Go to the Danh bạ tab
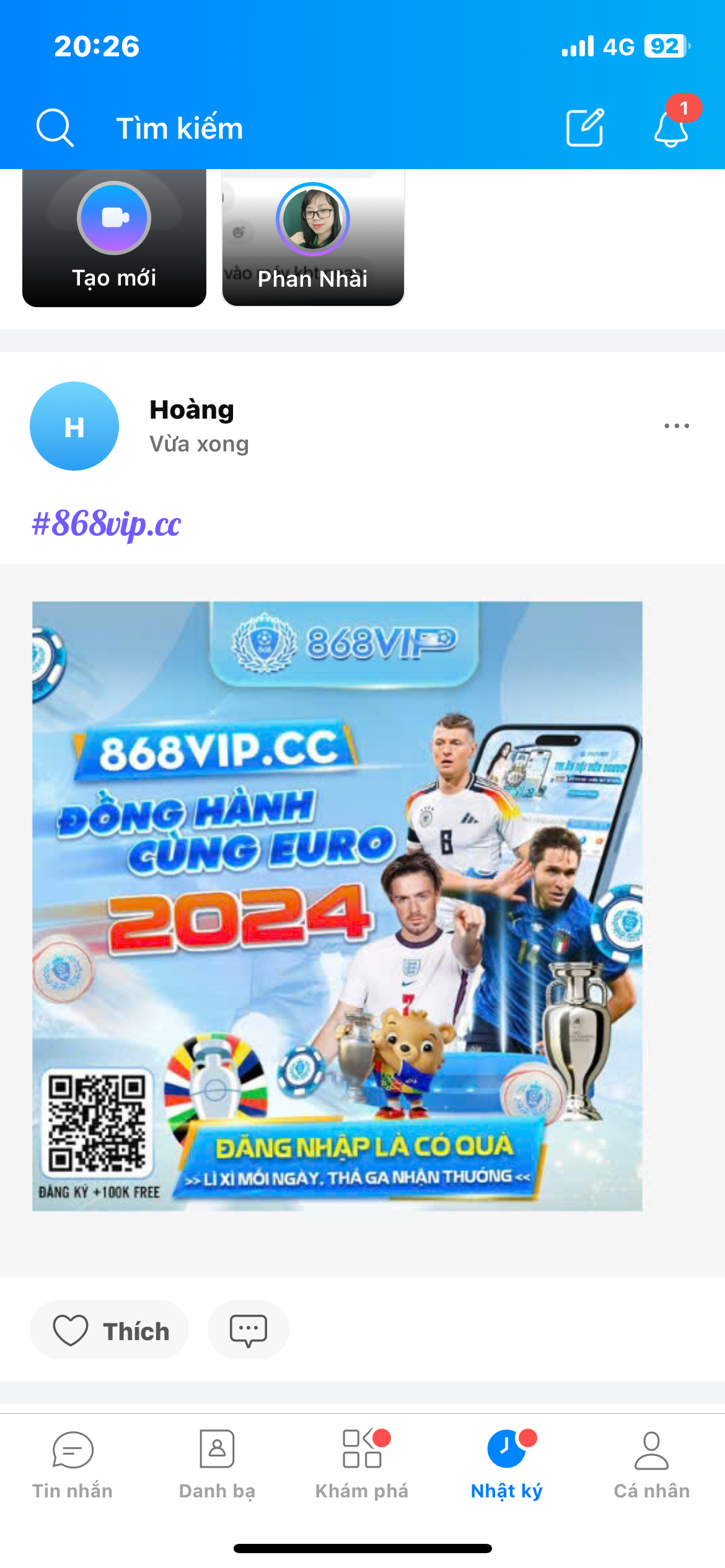 click(217, 1465)
